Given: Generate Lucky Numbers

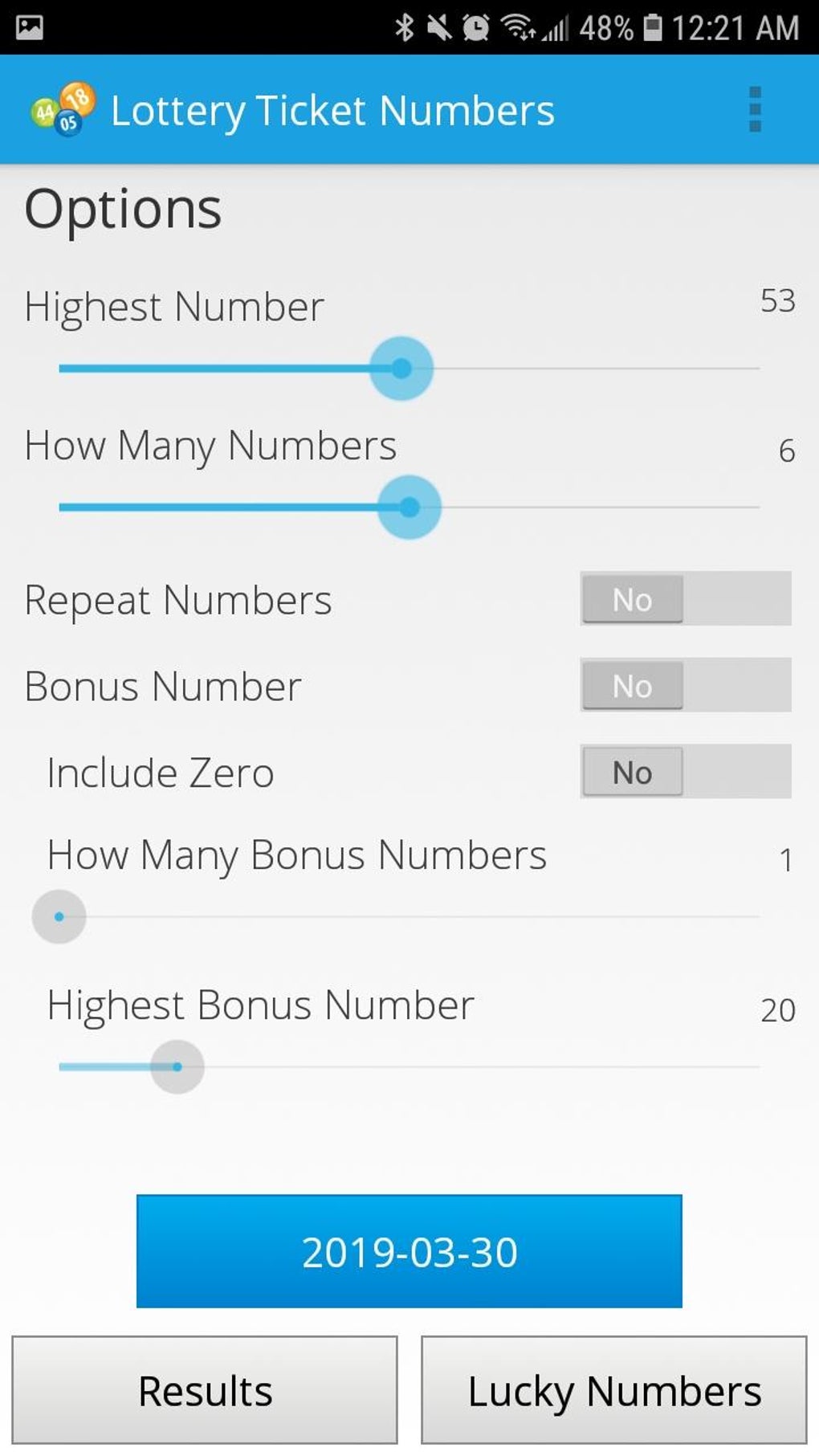Looking at the screenshot, I should [614, 1390].
